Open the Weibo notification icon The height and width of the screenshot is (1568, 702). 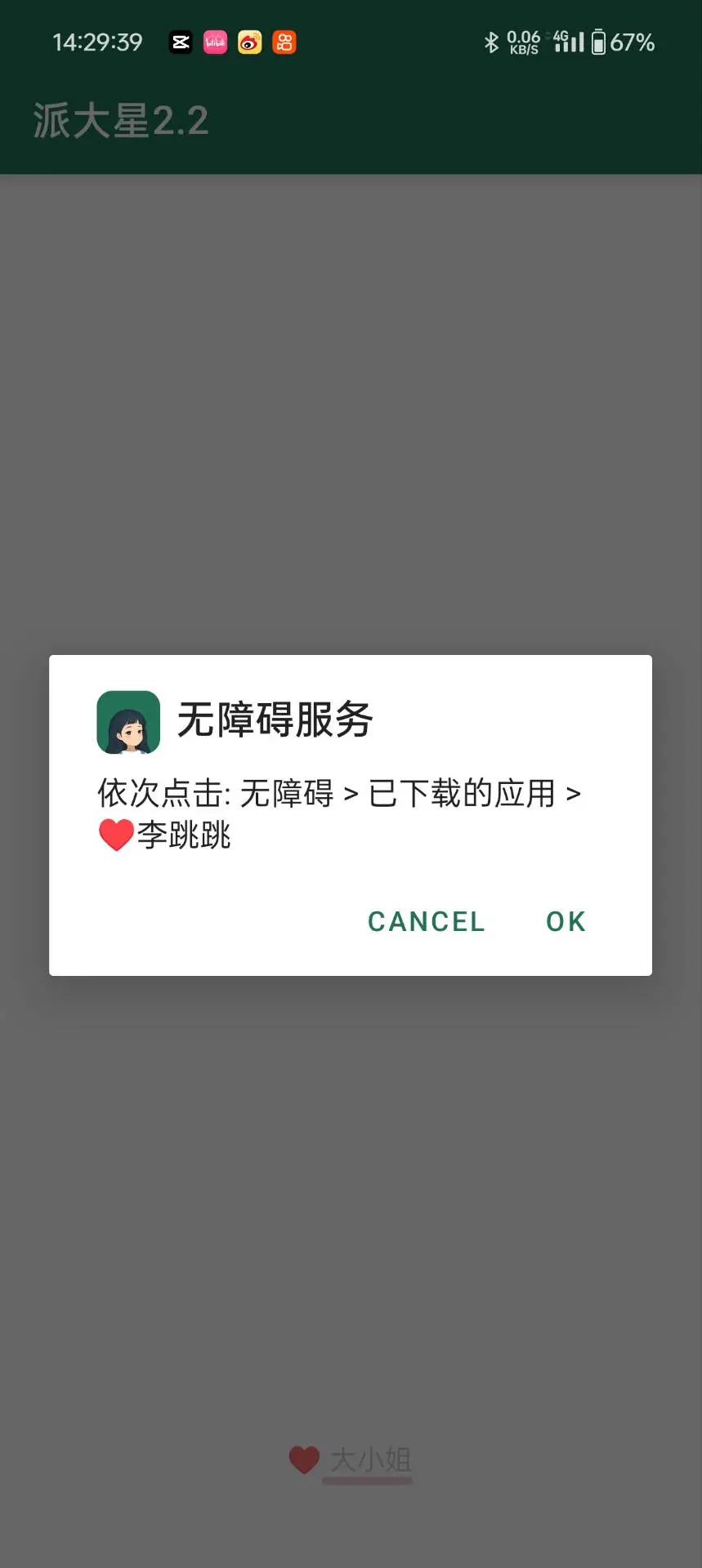point(249,42)
